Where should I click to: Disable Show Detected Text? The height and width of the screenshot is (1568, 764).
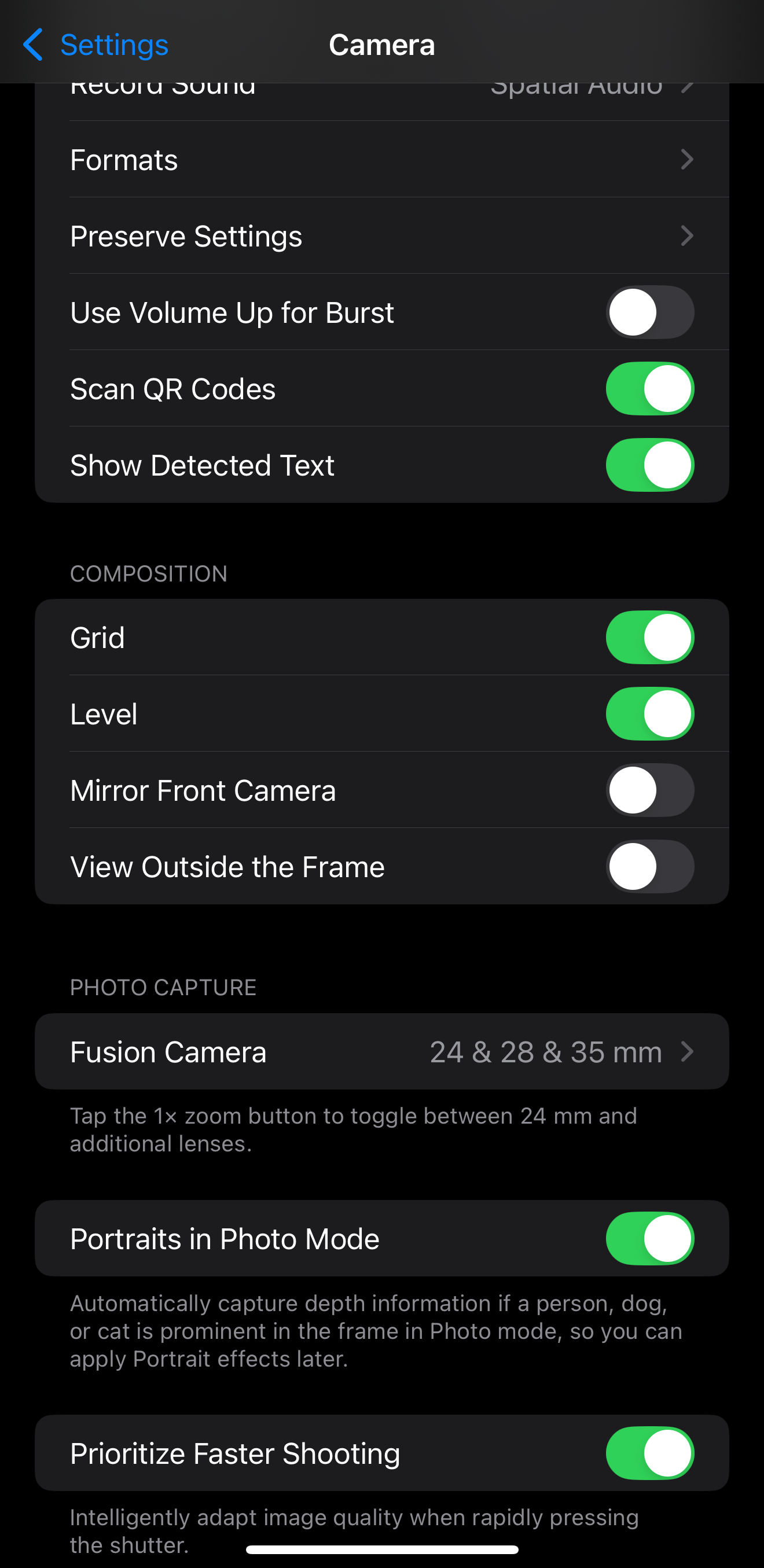649,465
